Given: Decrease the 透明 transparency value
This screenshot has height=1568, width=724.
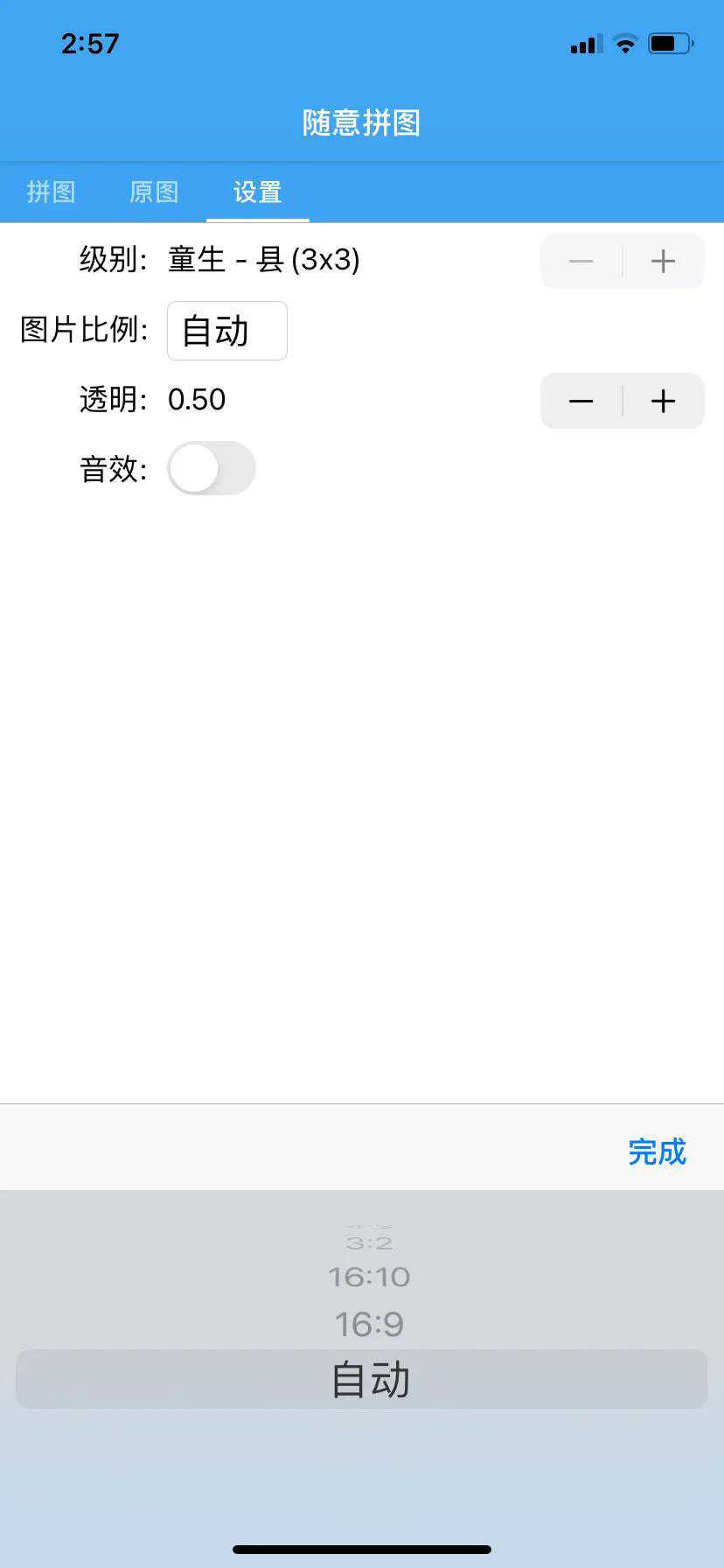Looking at the screenshot, I should click(581, 401).
